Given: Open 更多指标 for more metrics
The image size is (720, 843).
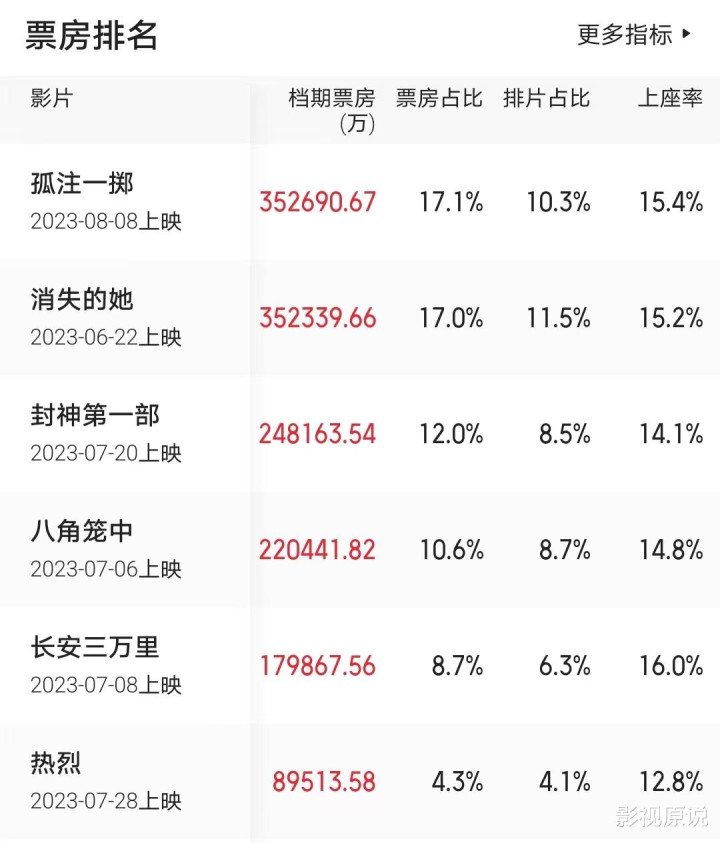Looking at the screenshot, I should coord(634,35).
